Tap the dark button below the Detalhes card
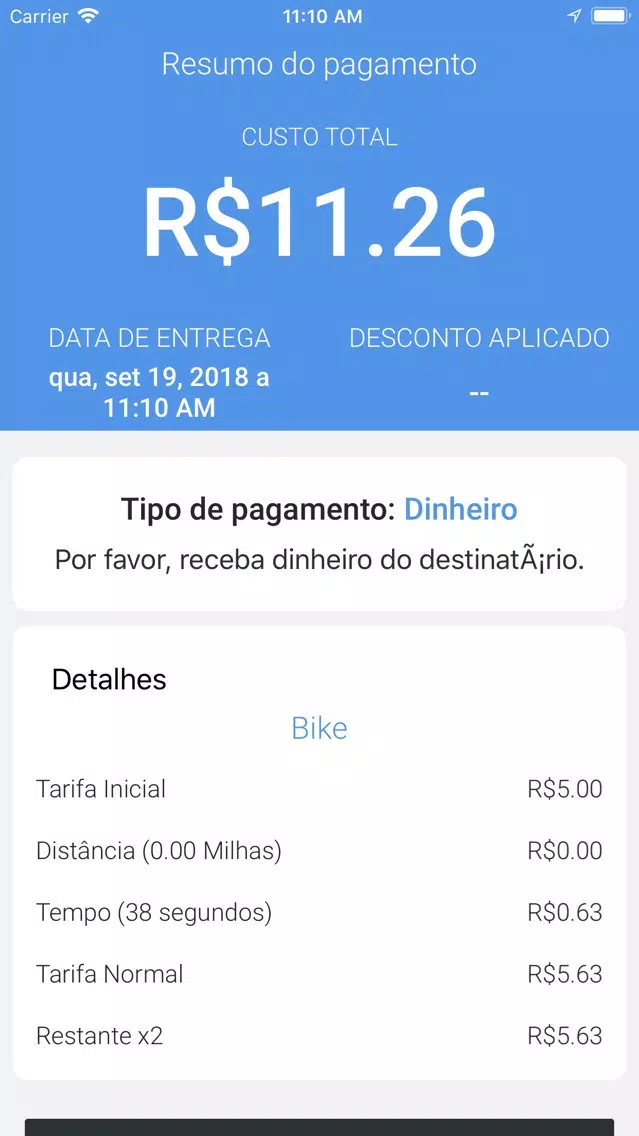 [x=320, y=1127]
